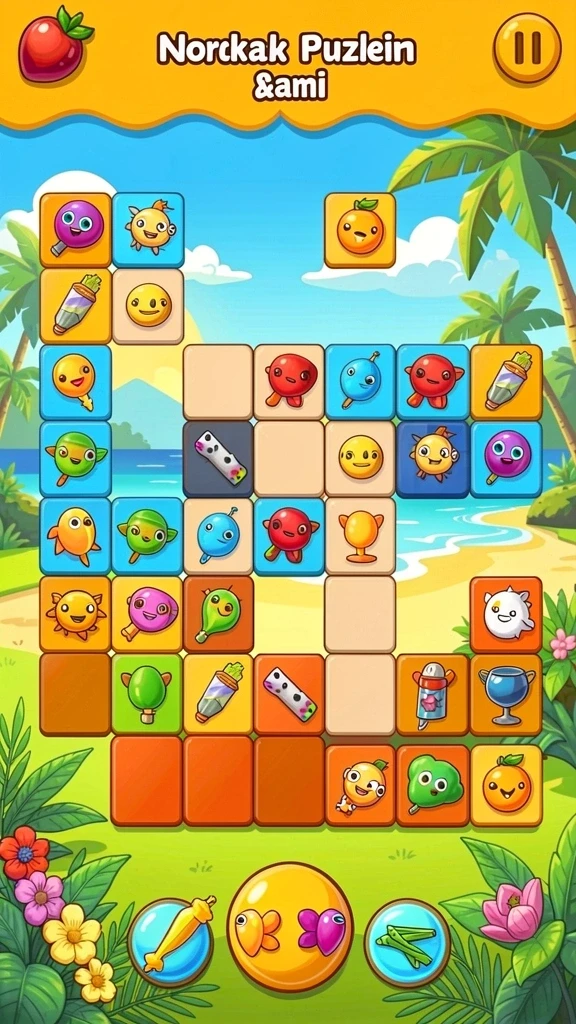Select the spray can tile

click(433, 695)
